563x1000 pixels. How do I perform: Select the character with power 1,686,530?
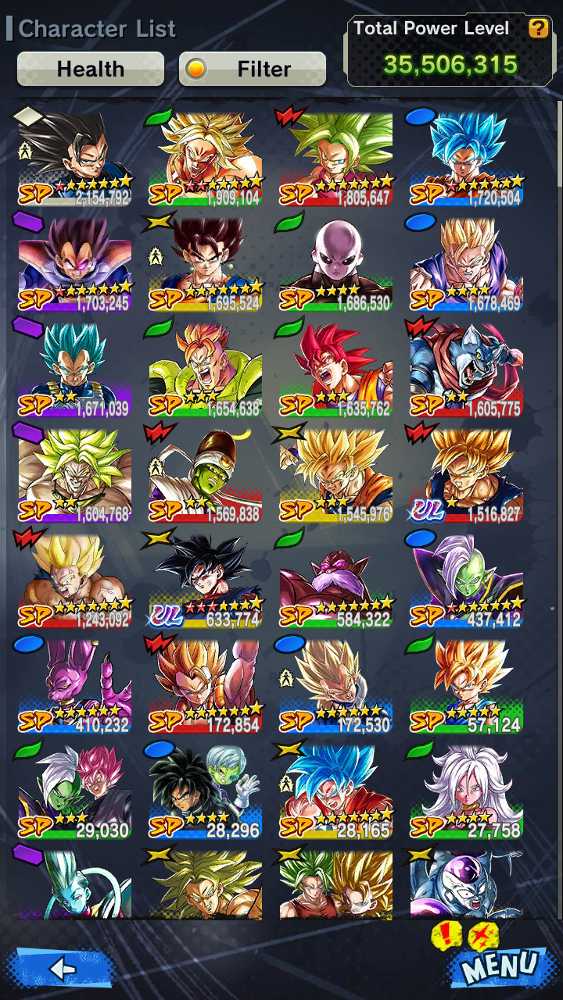[336, 265]
